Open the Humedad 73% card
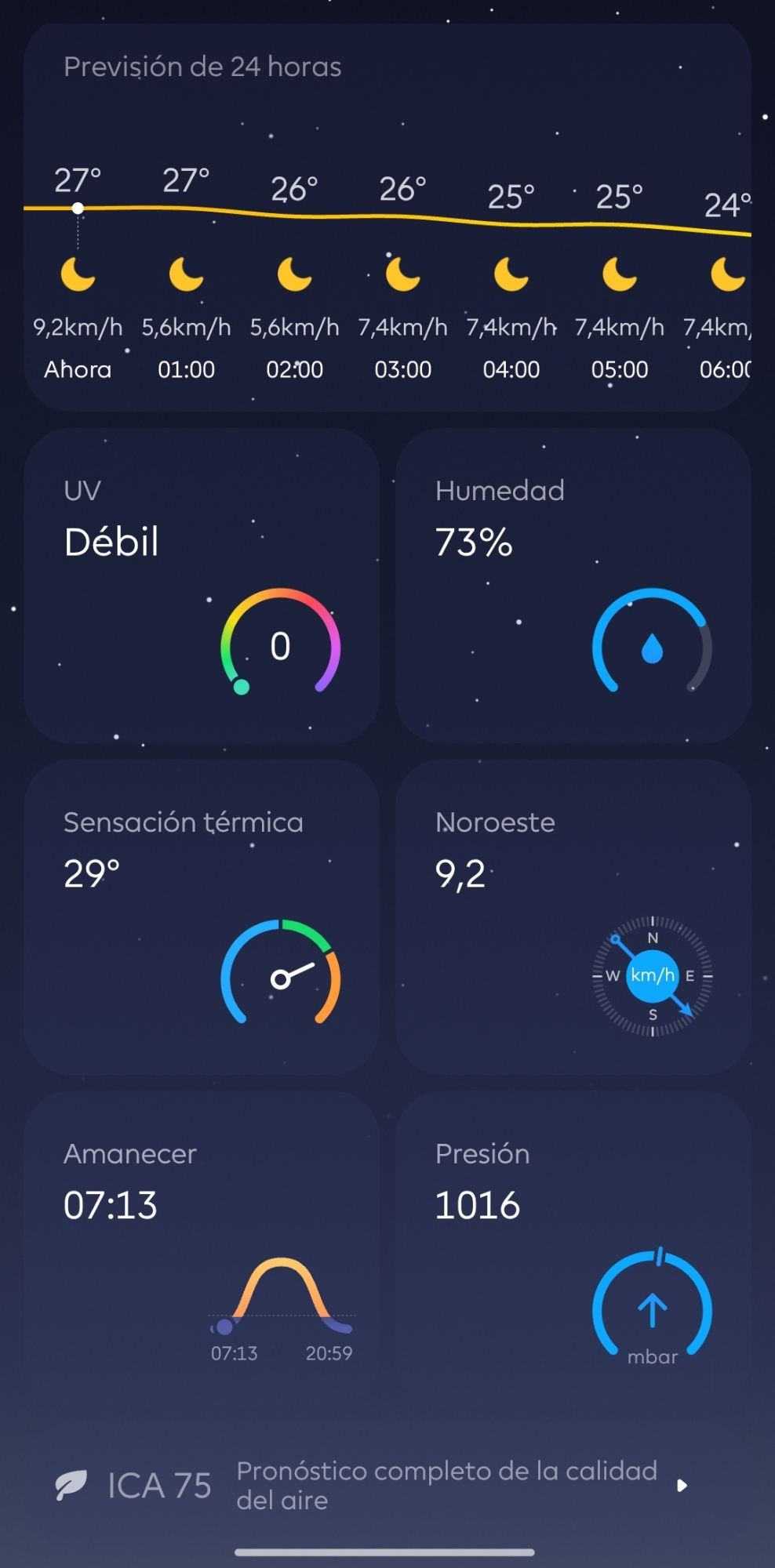Image resolution: width=775 pixels, height=1568 pixels. pos(573,586)
